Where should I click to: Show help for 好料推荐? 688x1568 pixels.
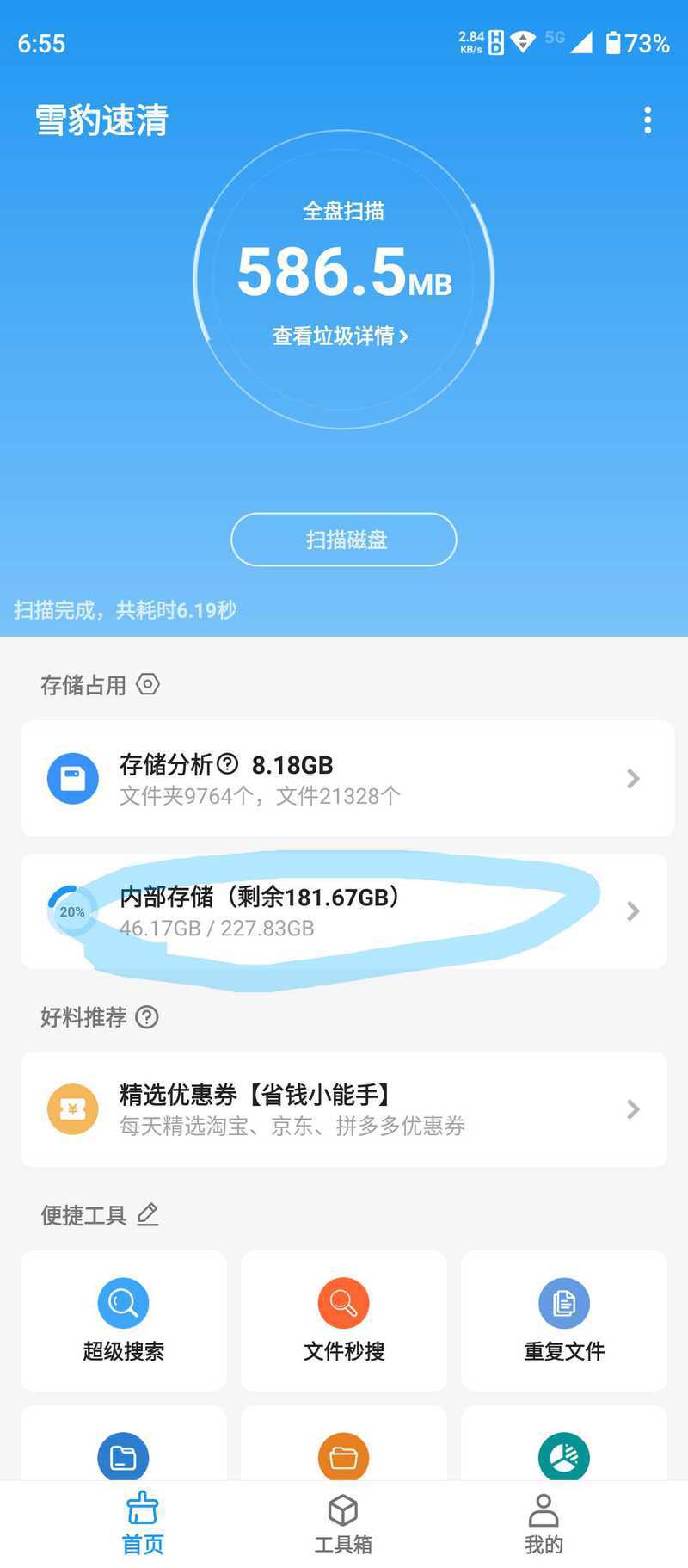coord(147,1017)
